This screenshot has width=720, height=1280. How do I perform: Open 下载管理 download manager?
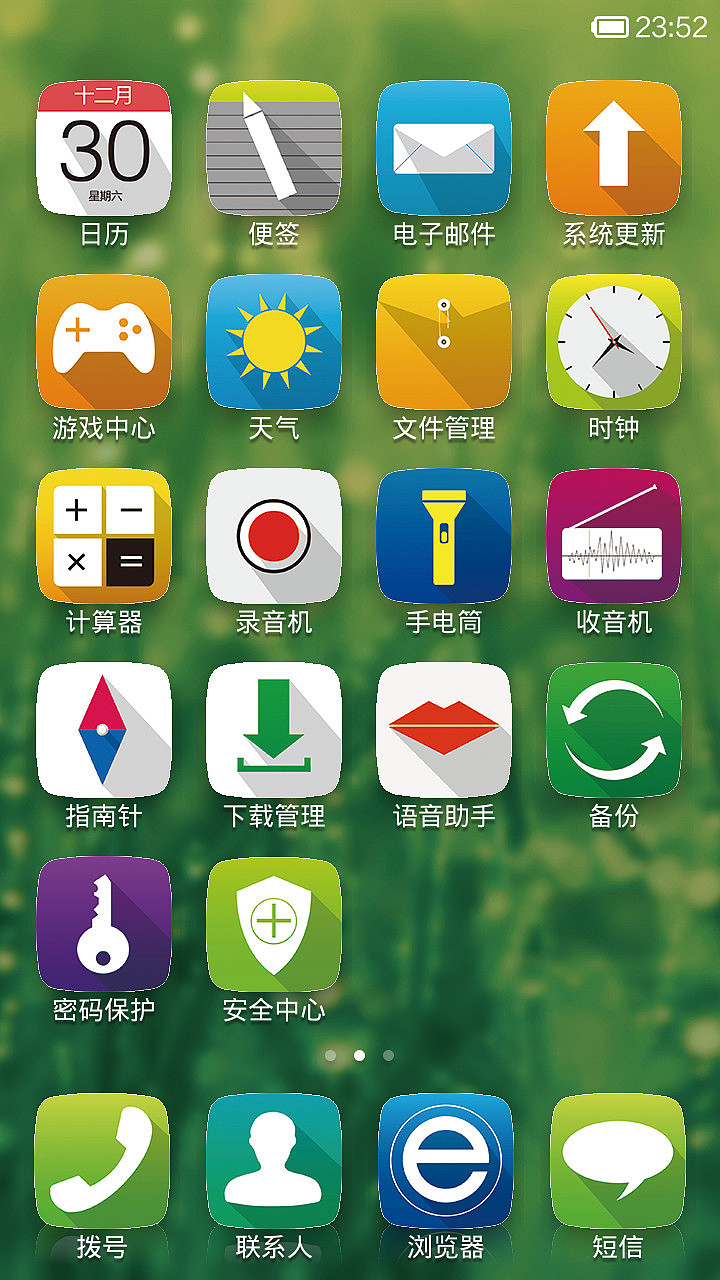point(274,730)
